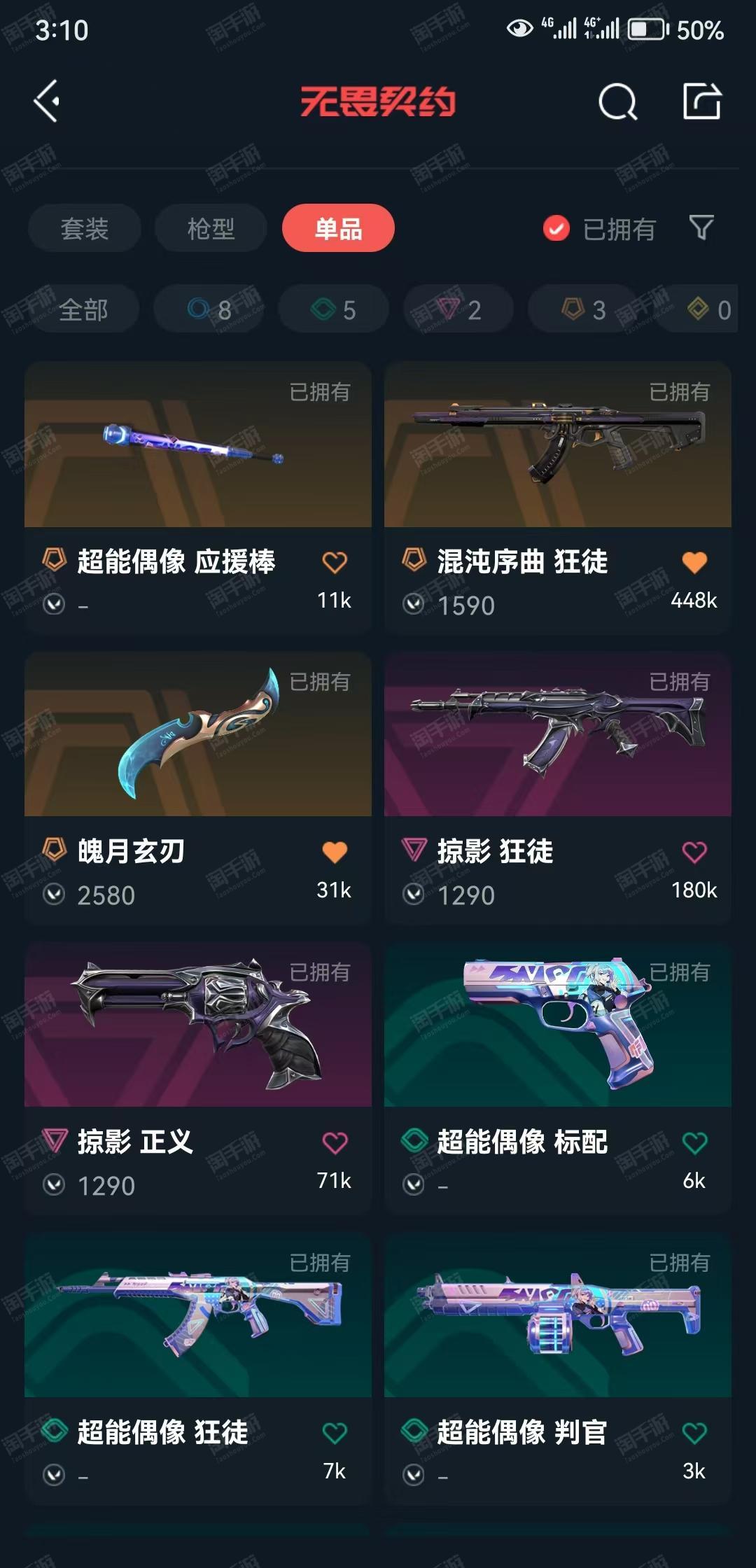Switch to the 枪型 tab

point(211,228)
